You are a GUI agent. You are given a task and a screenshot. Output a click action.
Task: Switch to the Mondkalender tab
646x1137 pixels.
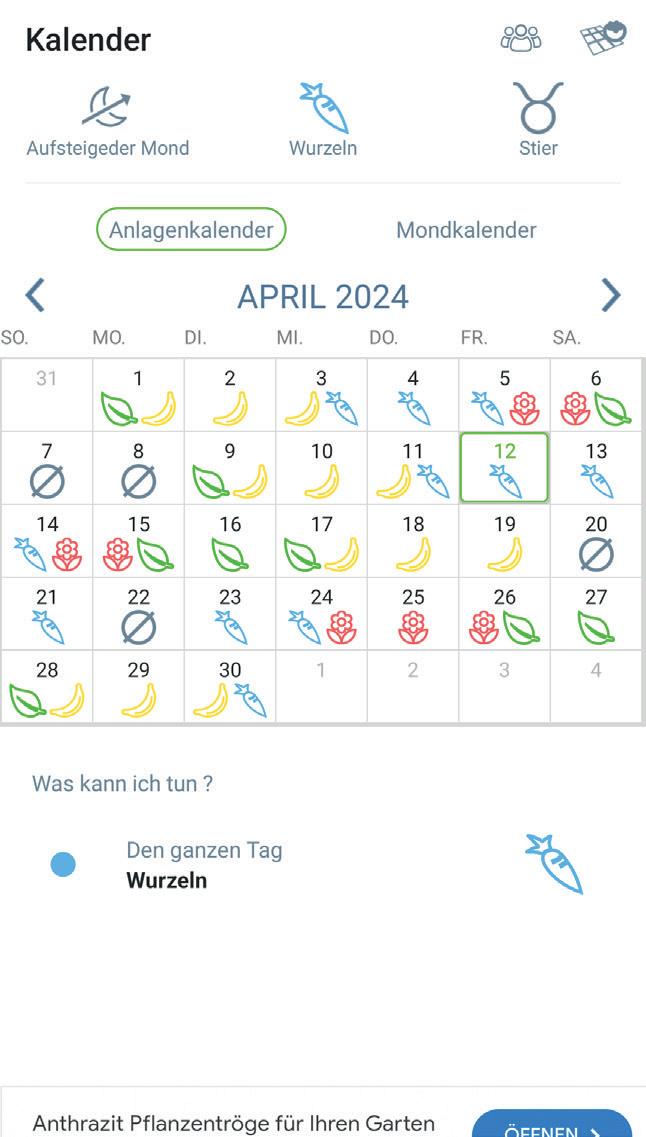pos(466,230)
